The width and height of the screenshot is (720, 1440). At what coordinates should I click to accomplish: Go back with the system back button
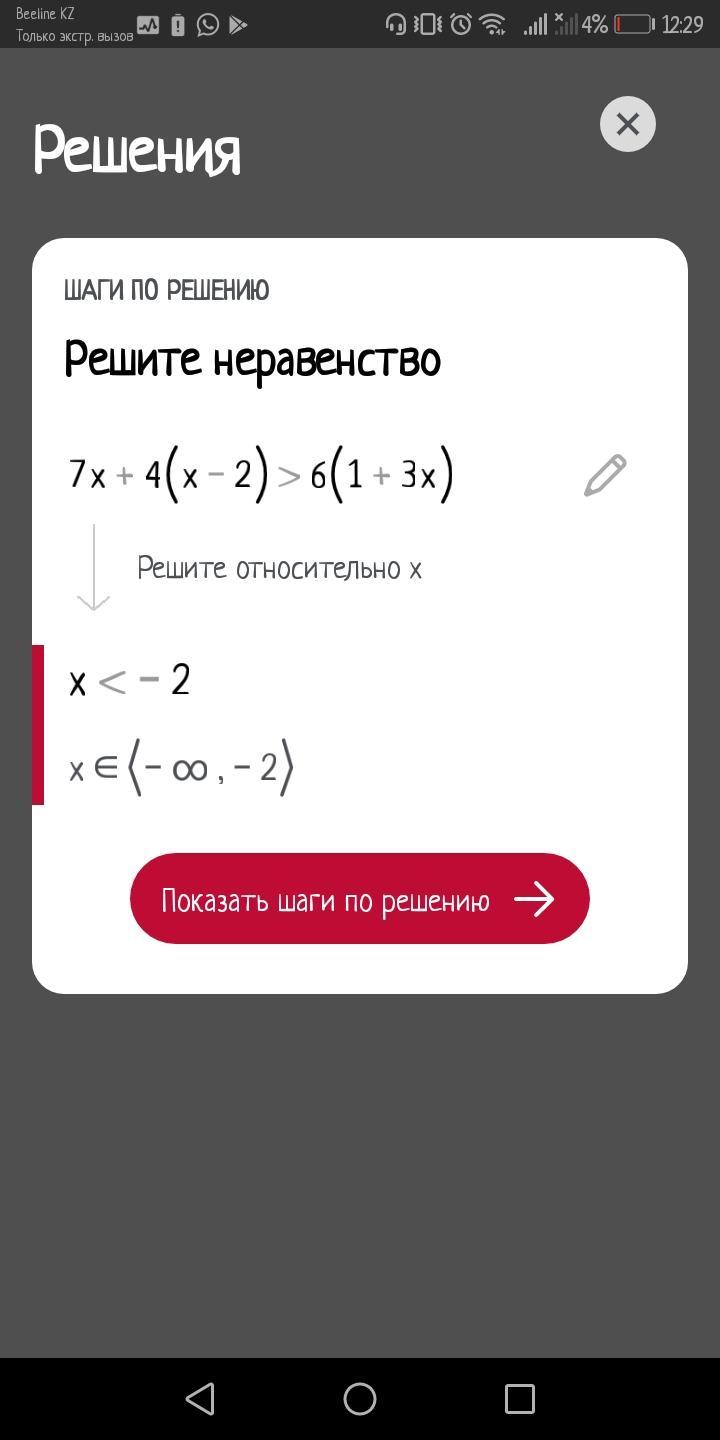[200, 1398]
